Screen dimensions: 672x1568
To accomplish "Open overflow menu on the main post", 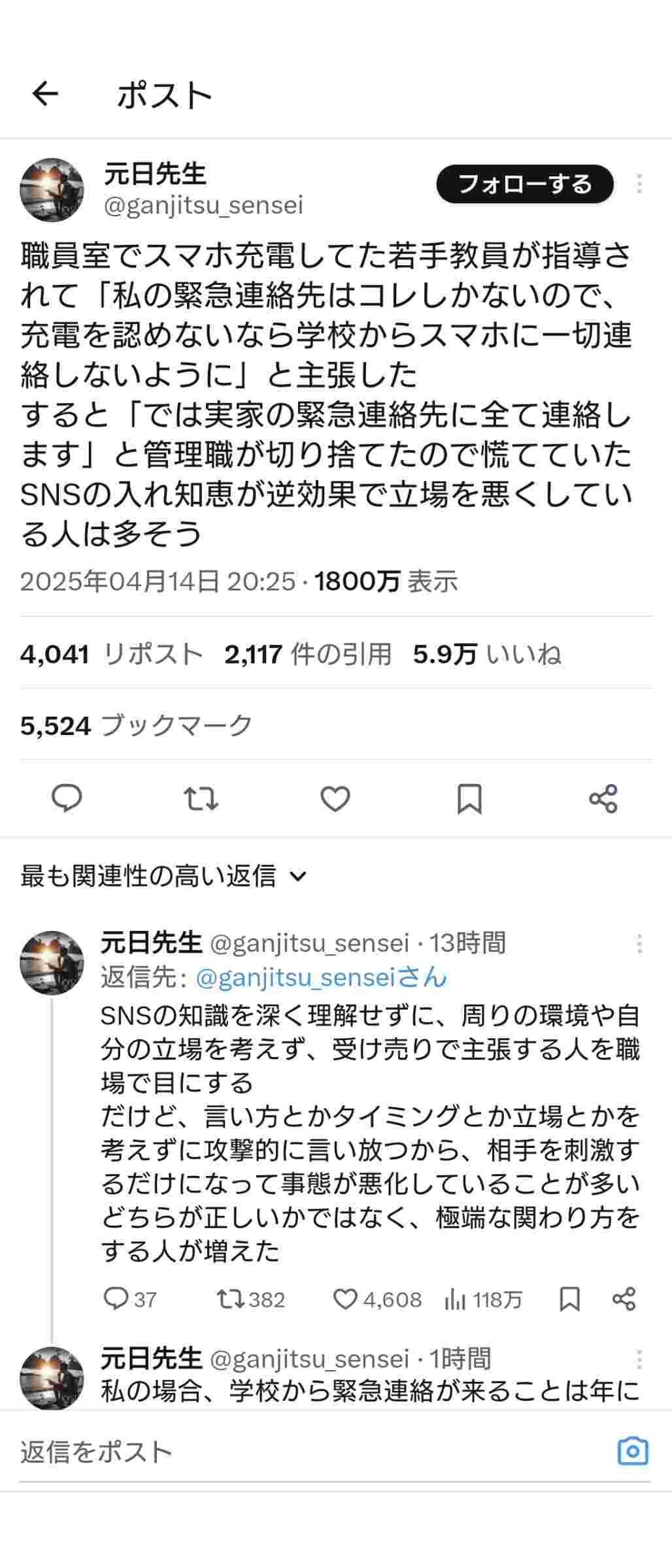I will (x=639, y=184).
